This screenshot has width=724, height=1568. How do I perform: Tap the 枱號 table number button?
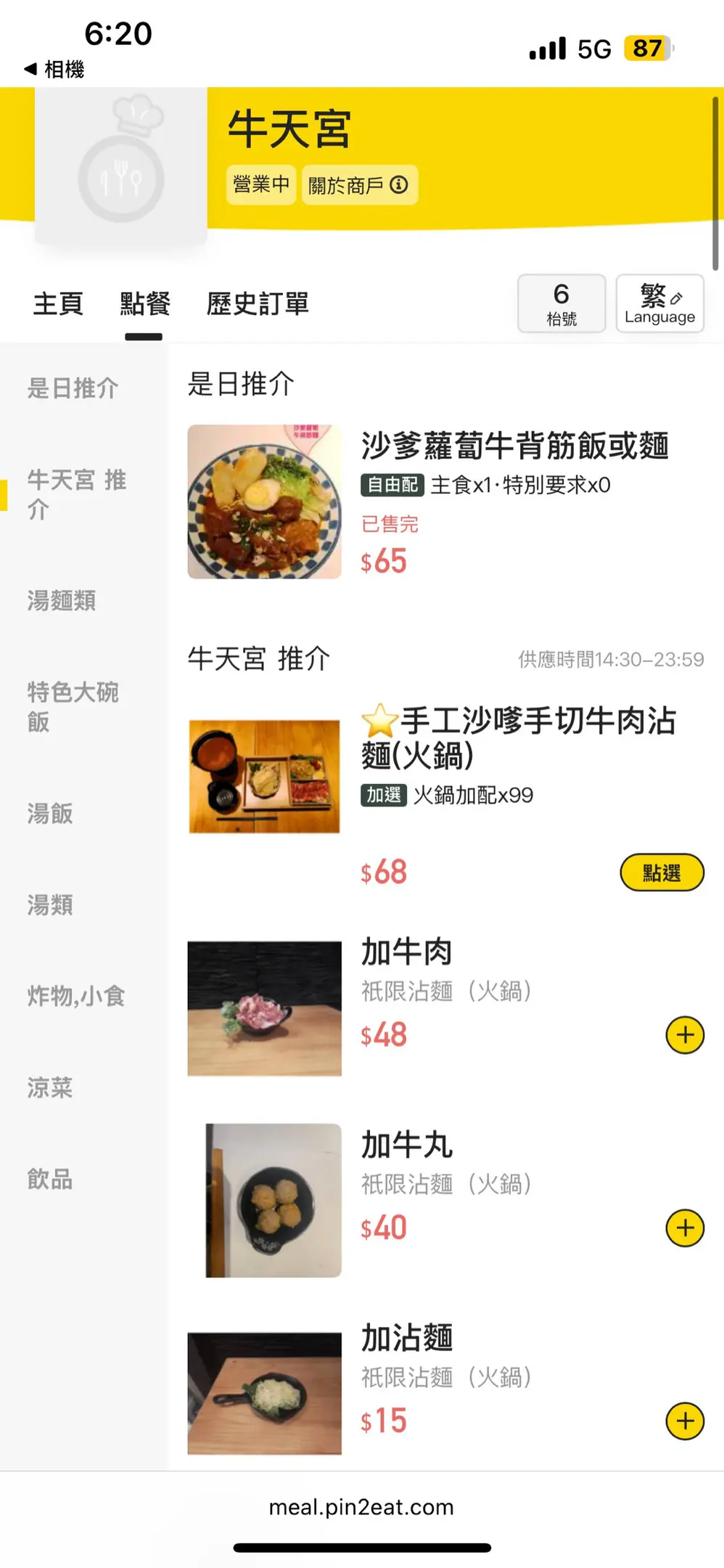click(x=561, y=303)
